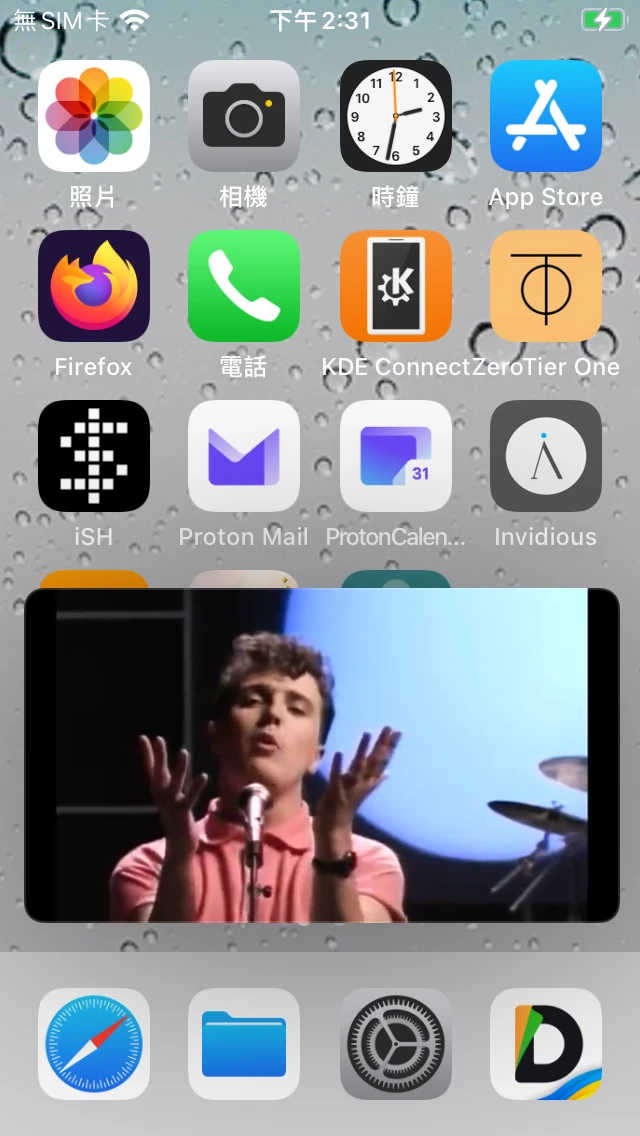Open the Phone app (電話)

244,286
